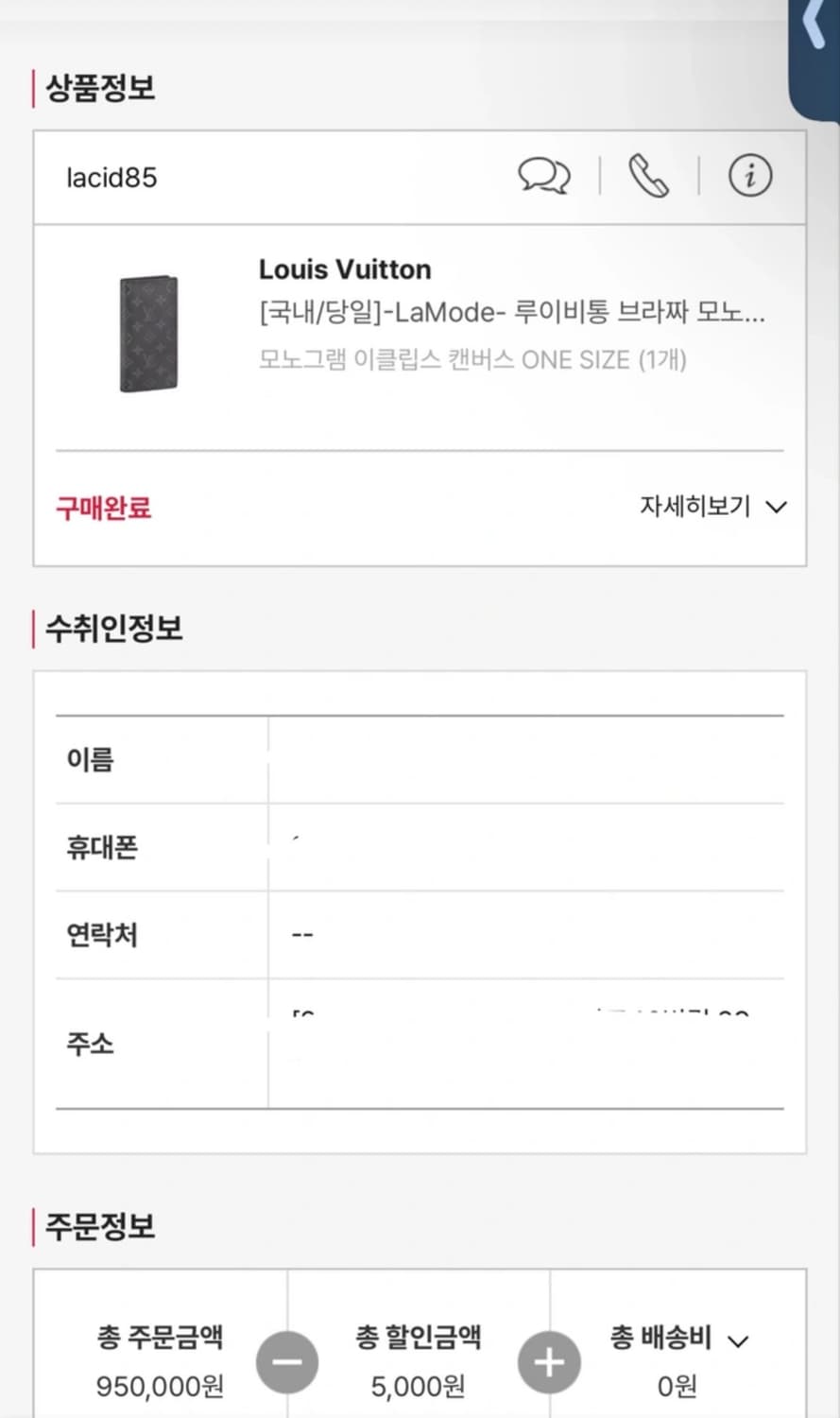Tap the back chevron at the top right
Viewport: 840px width, 1418px height.
pyautogui.click(x=814, y=24)
